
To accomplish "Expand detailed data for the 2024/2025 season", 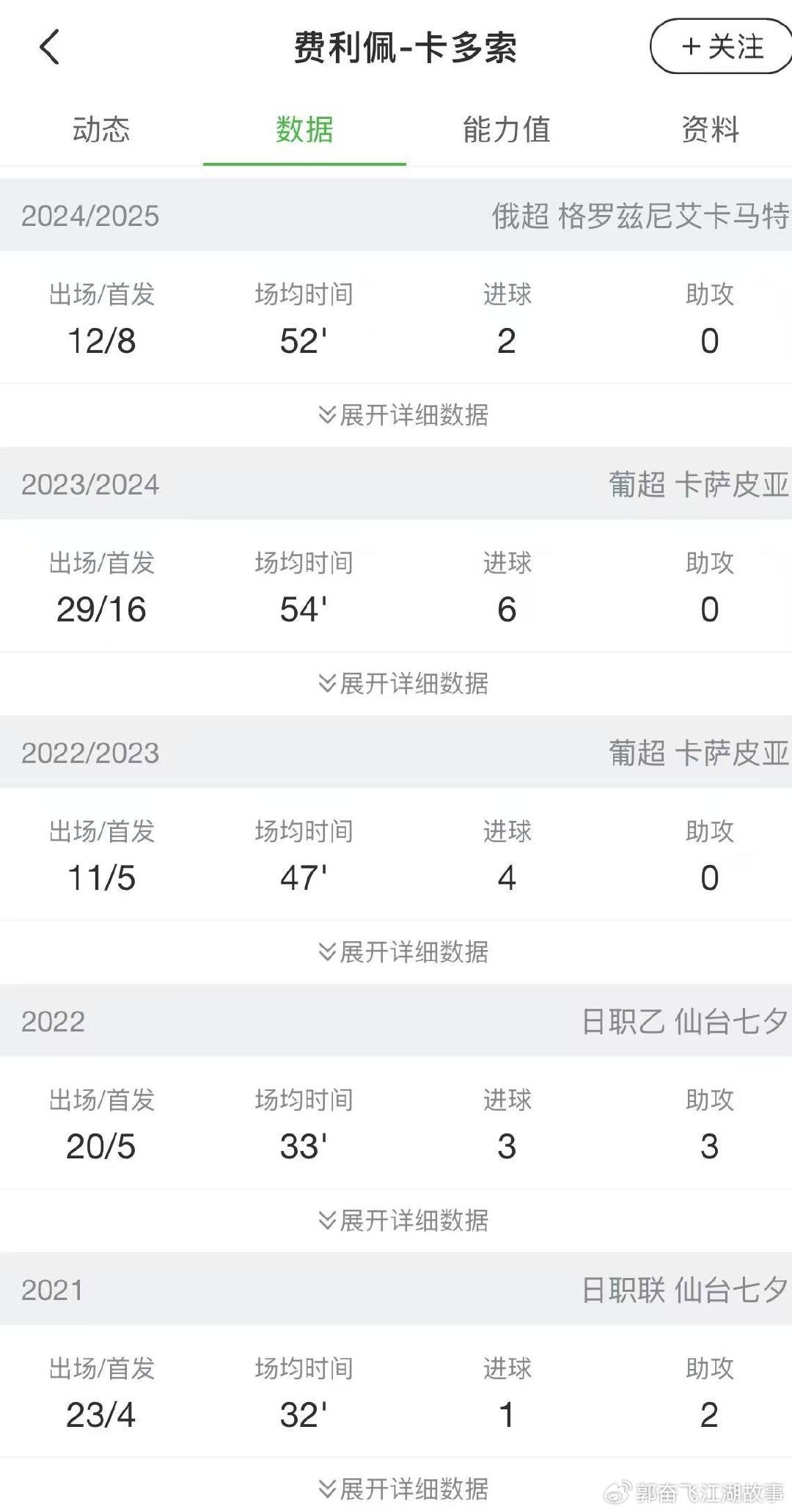I will pos(403,415).
